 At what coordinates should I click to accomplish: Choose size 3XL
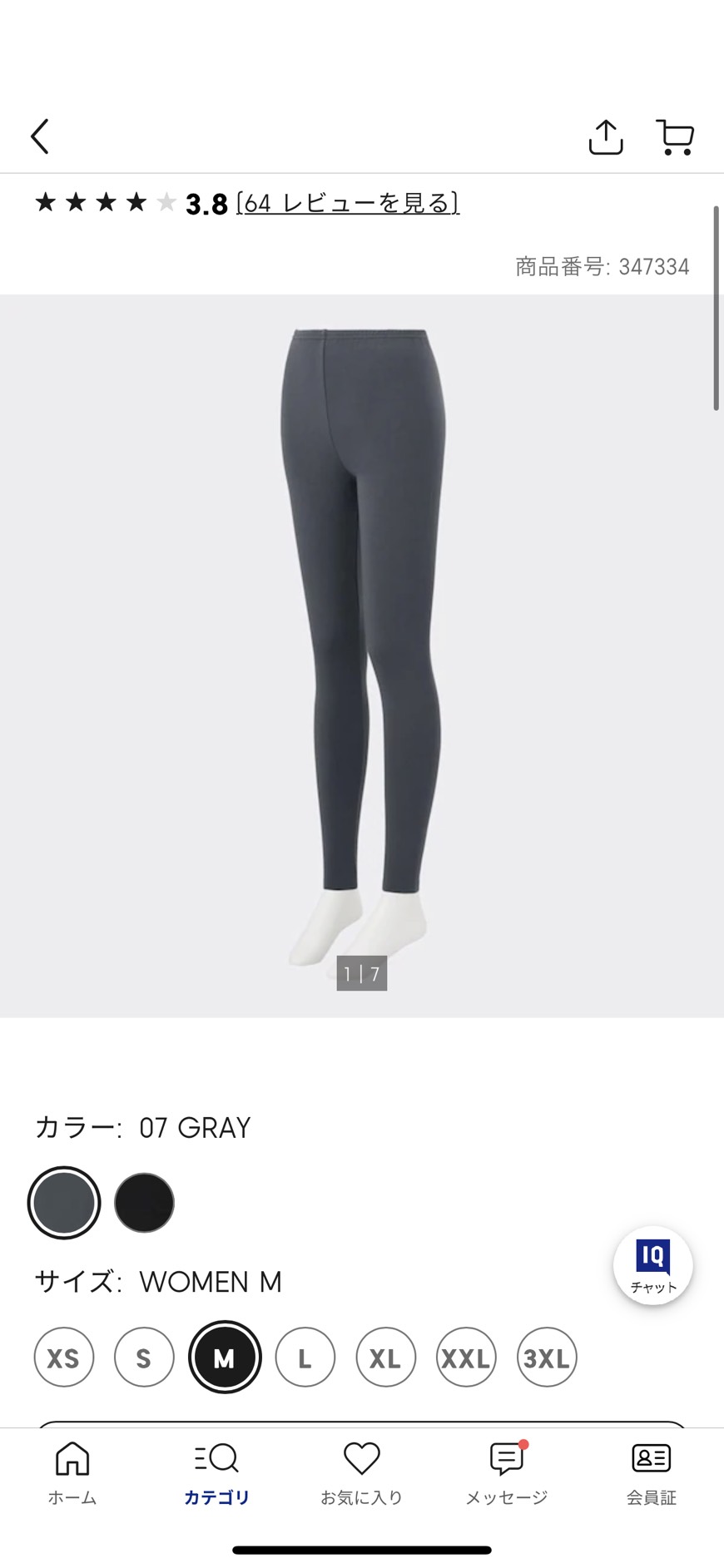547,1358
